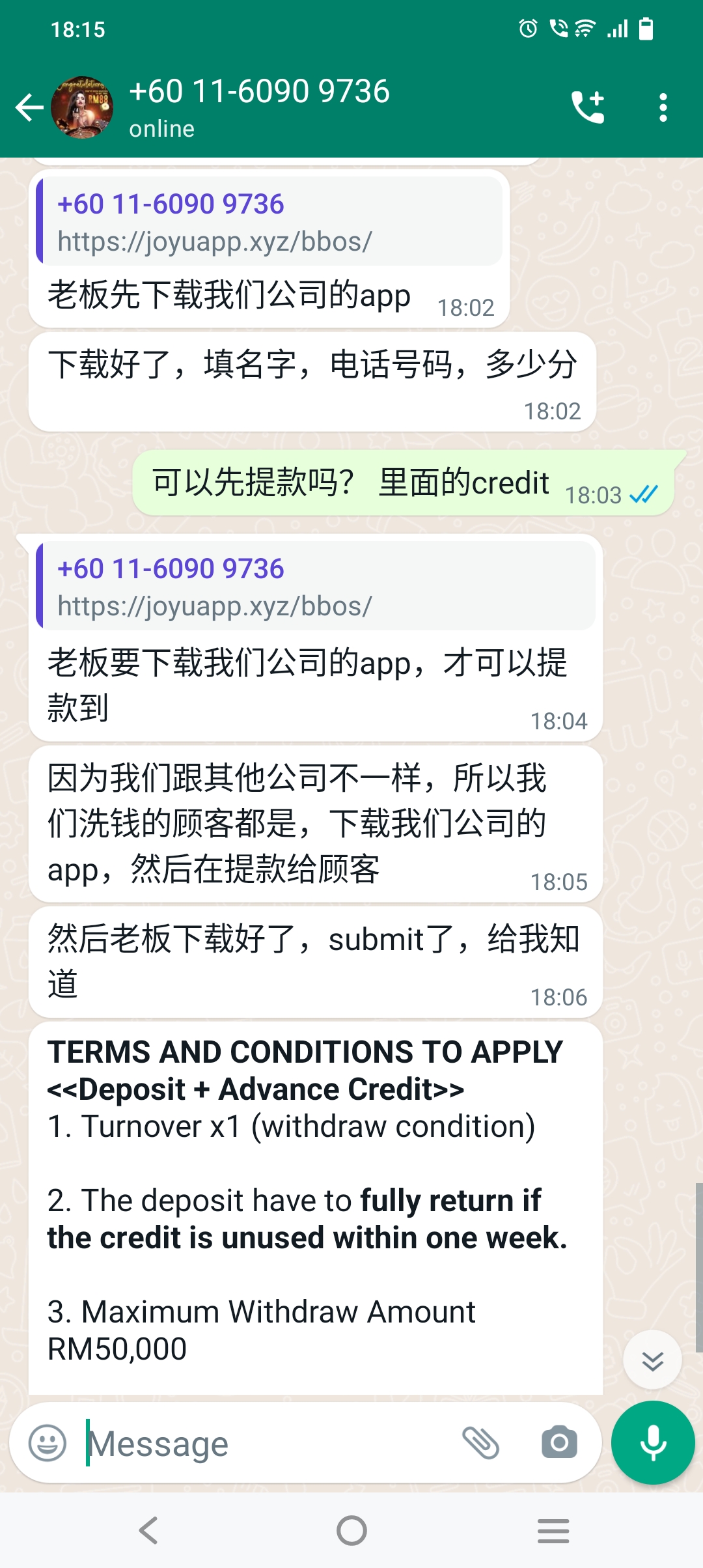Screen dimensions: 703x1568
Task: Open contact info for +60 11-6090 9736
Action: [x=260, y=106]
